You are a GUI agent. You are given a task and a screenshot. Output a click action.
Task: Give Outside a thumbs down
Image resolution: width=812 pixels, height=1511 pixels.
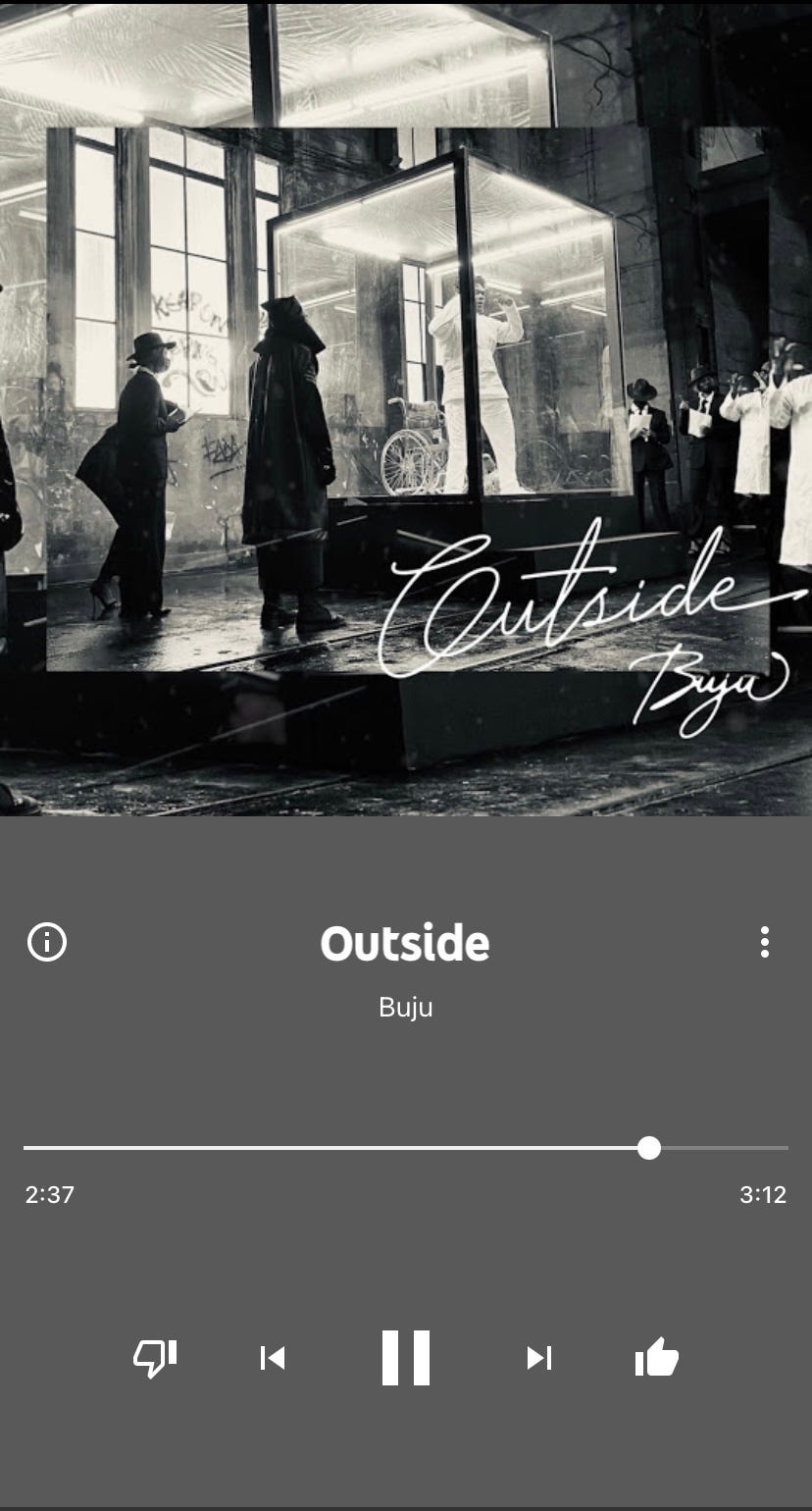[155, 1358]
